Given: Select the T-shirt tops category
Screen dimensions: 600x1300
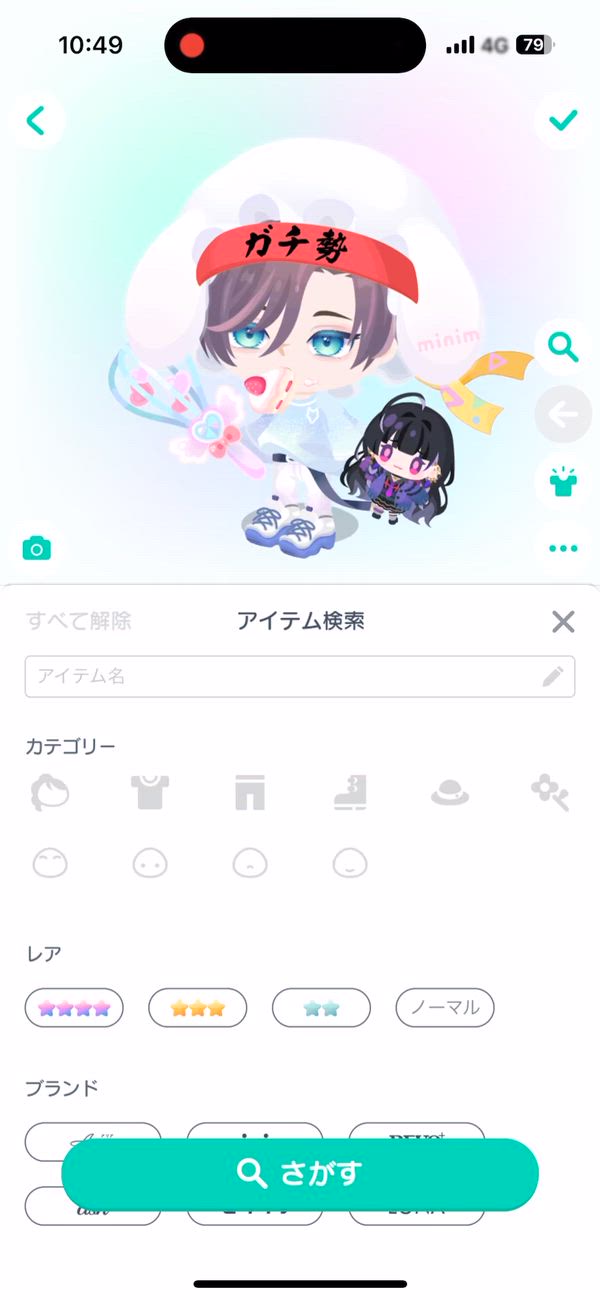Looking at the screenshot, I should [150, 794].
